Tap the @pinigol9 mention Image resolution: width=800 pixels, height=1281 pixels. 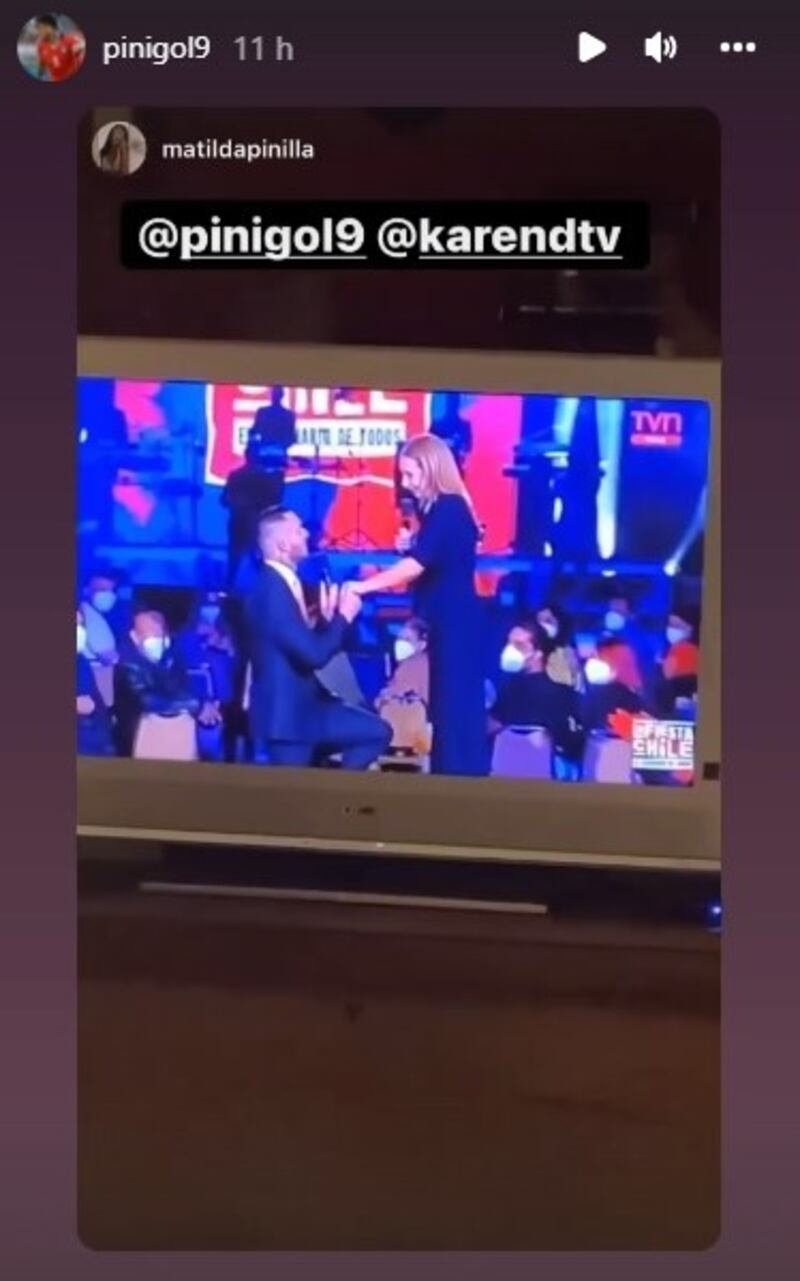click(252, 237)
